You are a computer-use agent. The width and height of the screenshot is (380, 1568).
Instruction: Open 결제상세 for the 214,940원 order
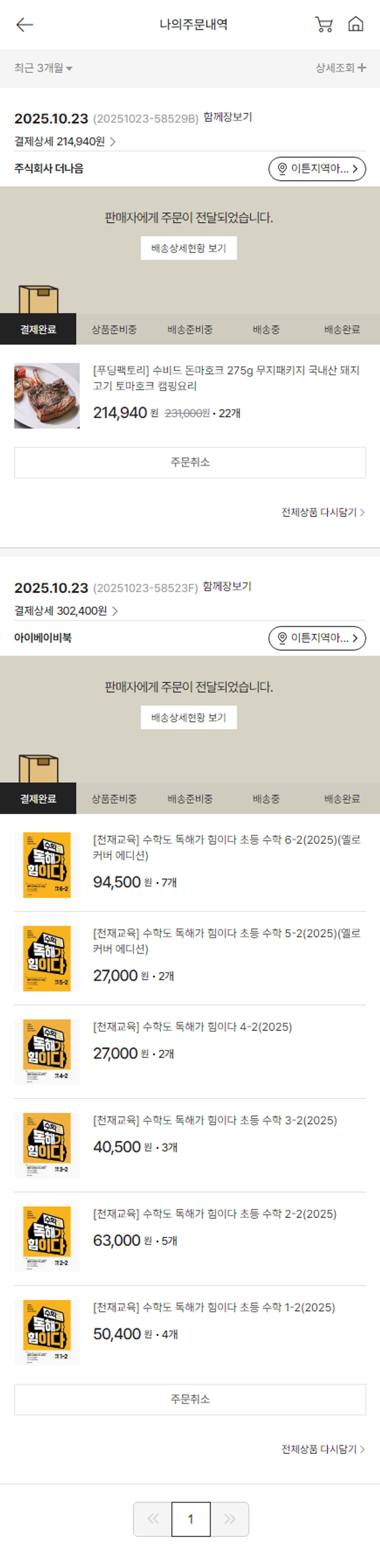click(x=65, y=141)
